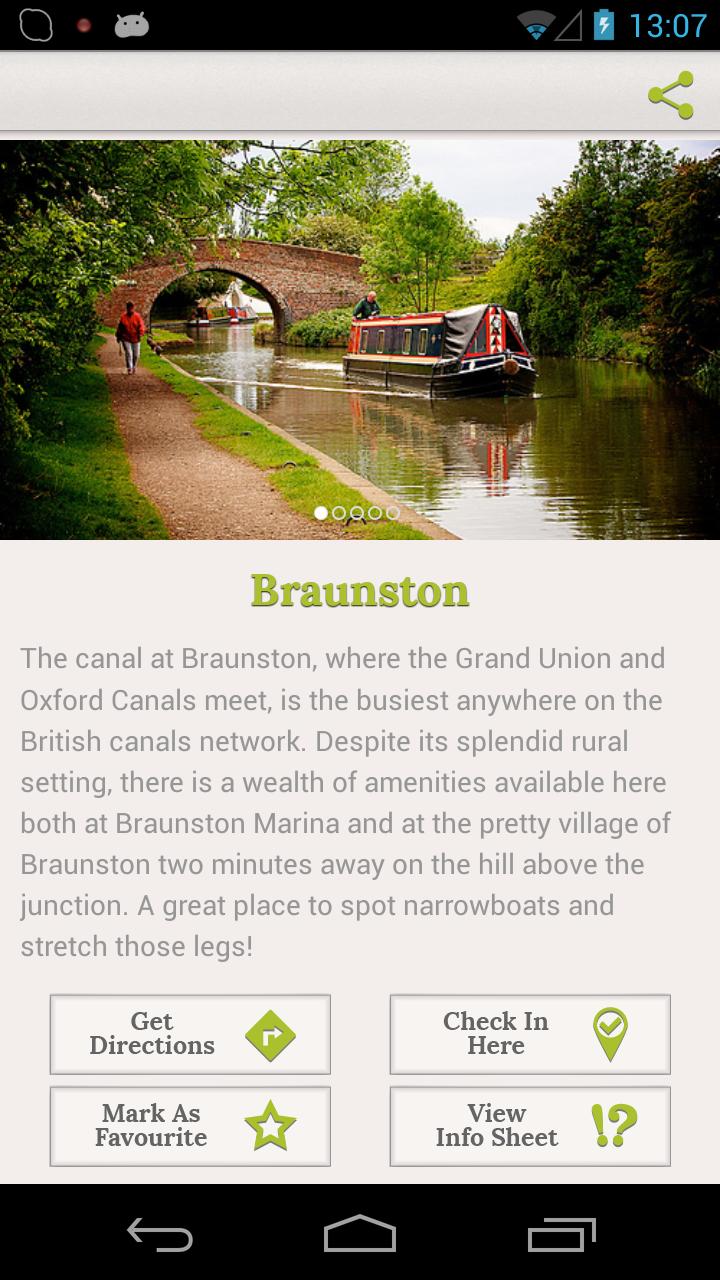720x1280 pixels.
Task: Mark Braunston As Favourite
Action: (x=190, y=1126)
